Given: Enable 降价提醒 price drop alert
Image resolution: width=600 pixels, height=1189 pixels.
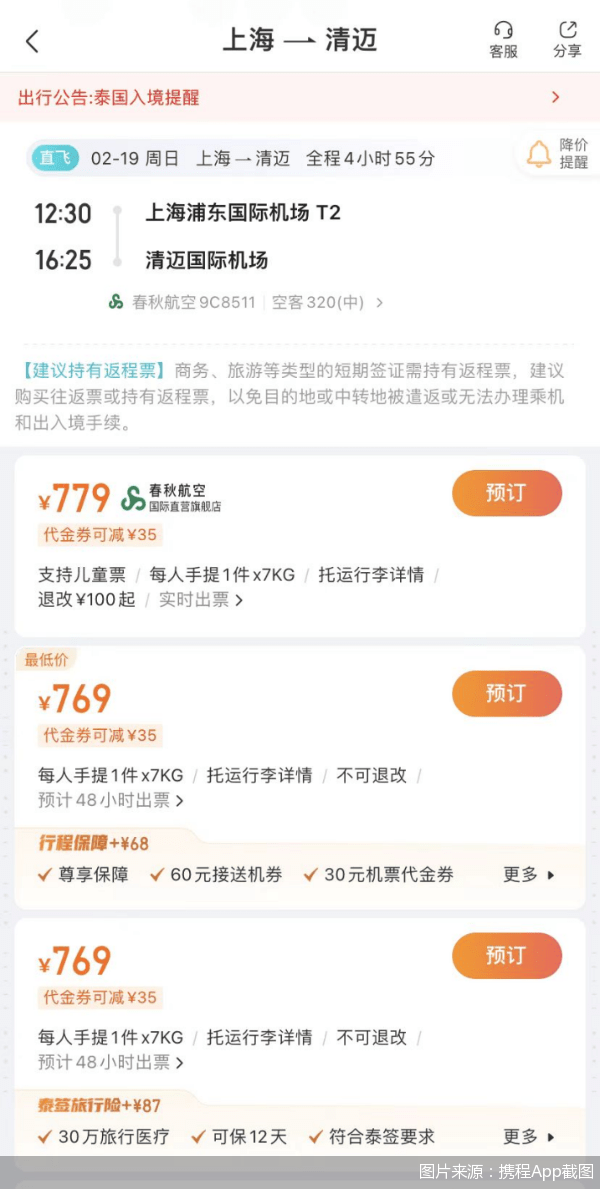Looking at the screenshot, I should coord(558,154).
